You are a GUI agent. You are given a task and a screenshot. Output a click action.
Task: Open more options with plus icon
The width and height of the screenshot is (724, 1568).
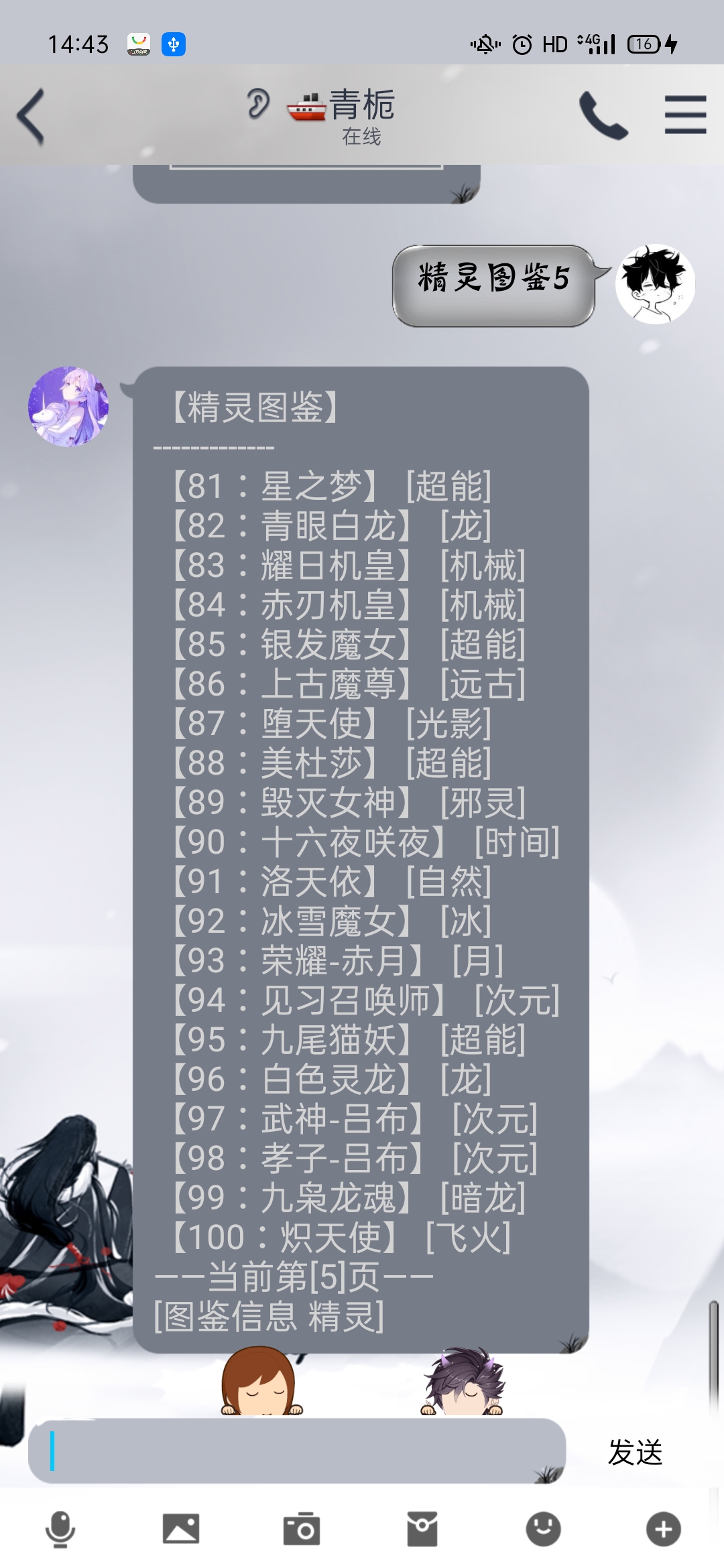click(x=664, y=1529)
